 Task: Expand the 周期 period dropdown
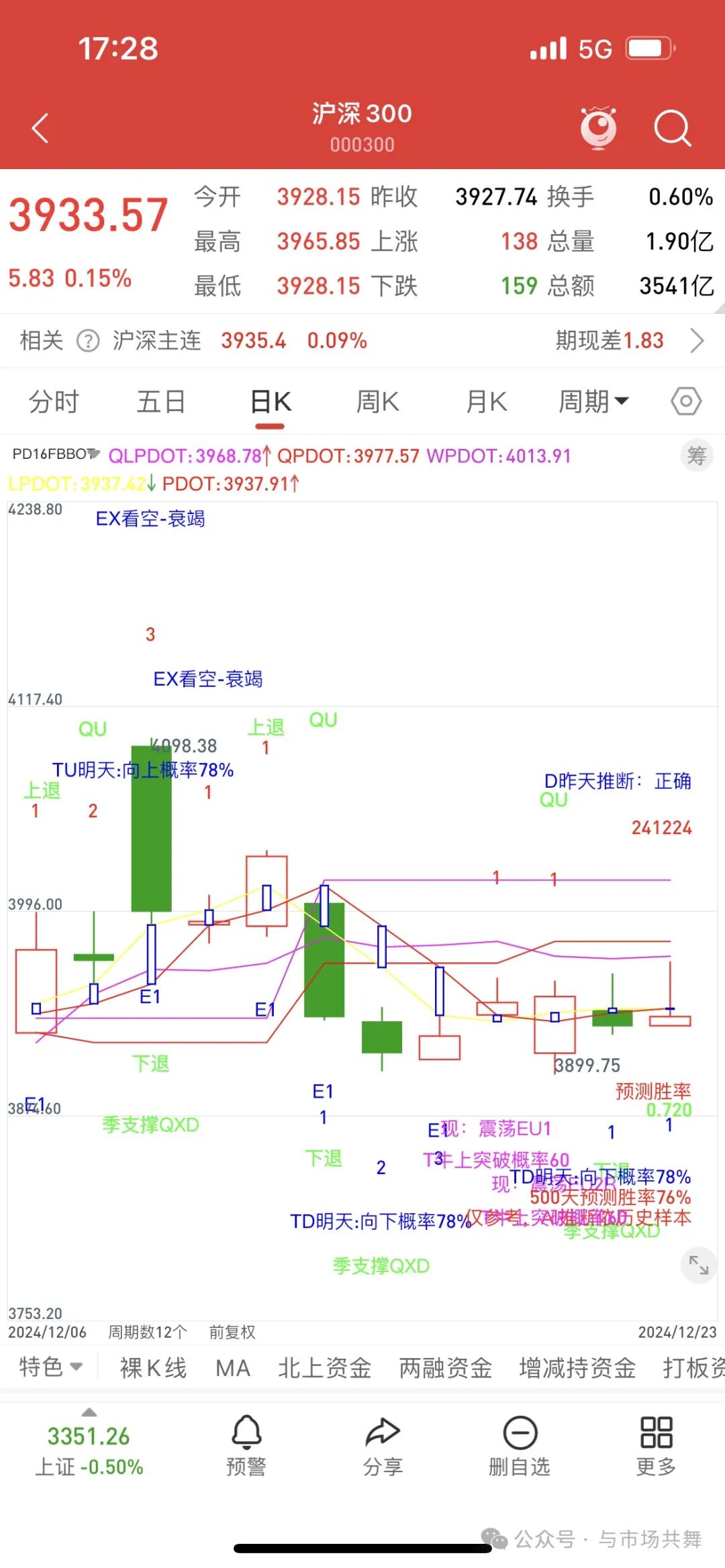pos(593,402)
